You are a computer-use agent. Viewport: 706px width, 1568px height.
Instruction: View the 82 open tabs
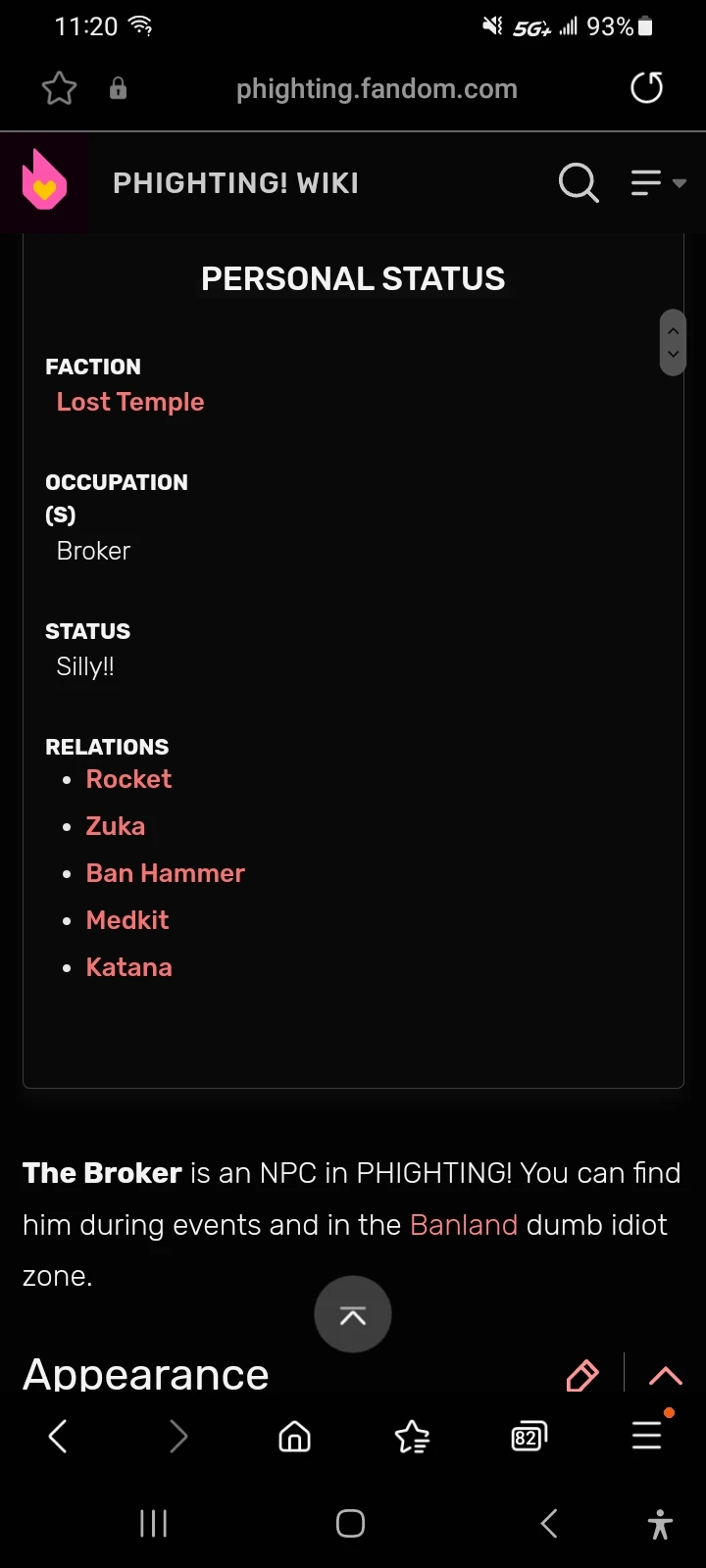[529, 1437]
